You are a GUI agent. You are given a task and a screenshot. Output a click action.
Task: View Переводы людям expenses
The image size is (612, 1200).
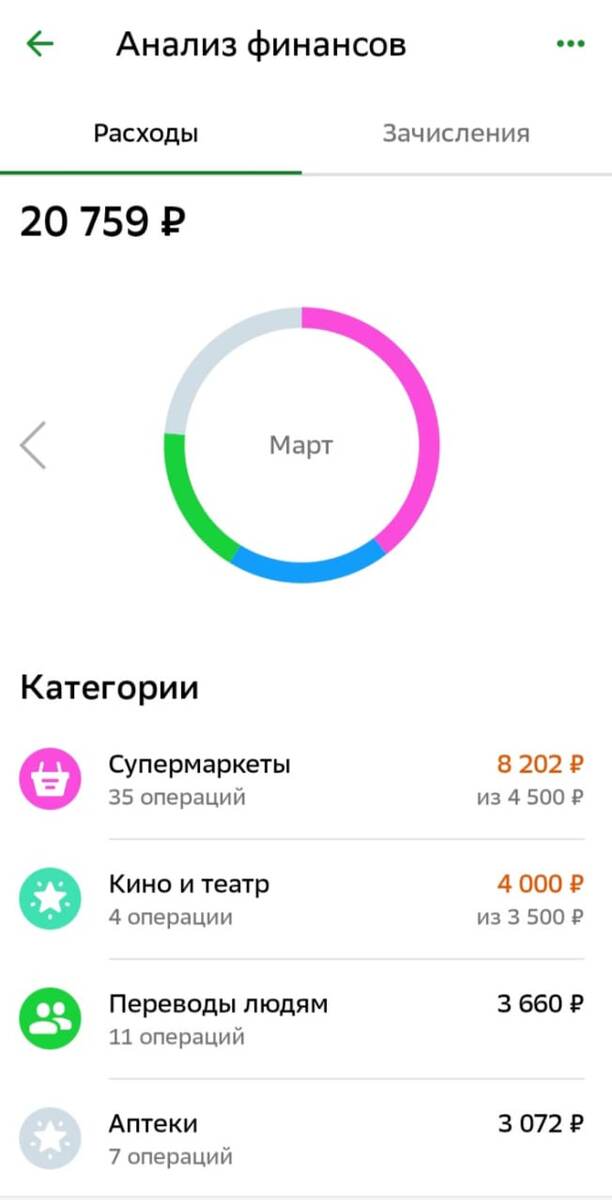click(306, 1019)
